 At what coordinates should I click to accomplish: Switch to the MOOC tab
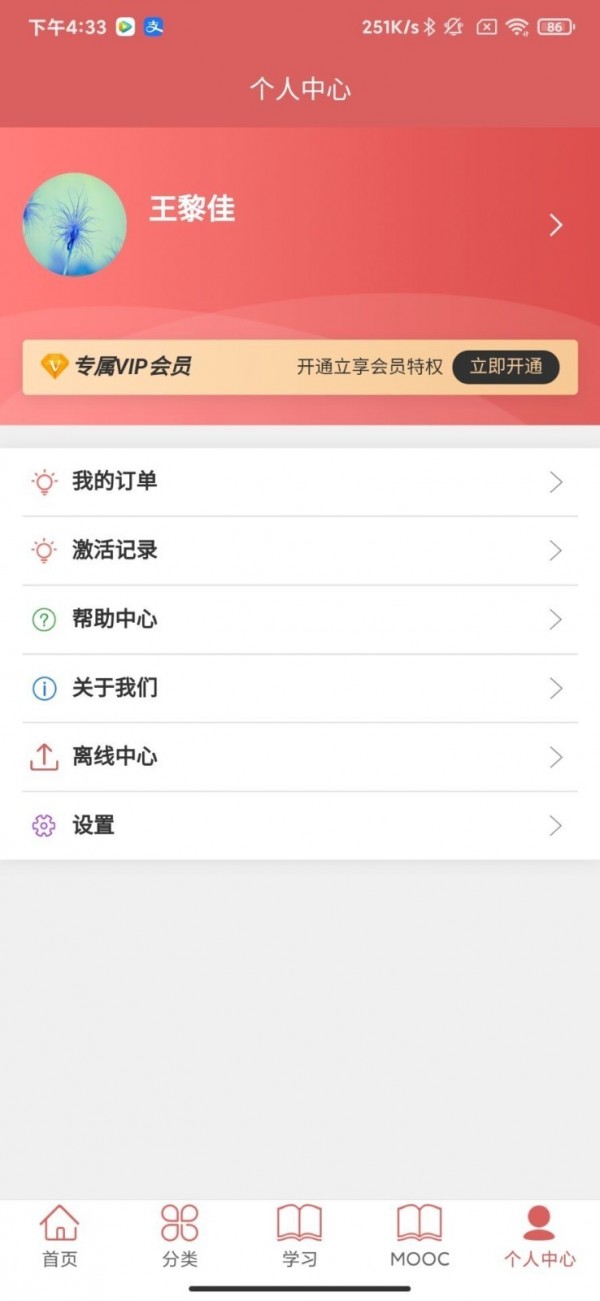click(420, 1236)
